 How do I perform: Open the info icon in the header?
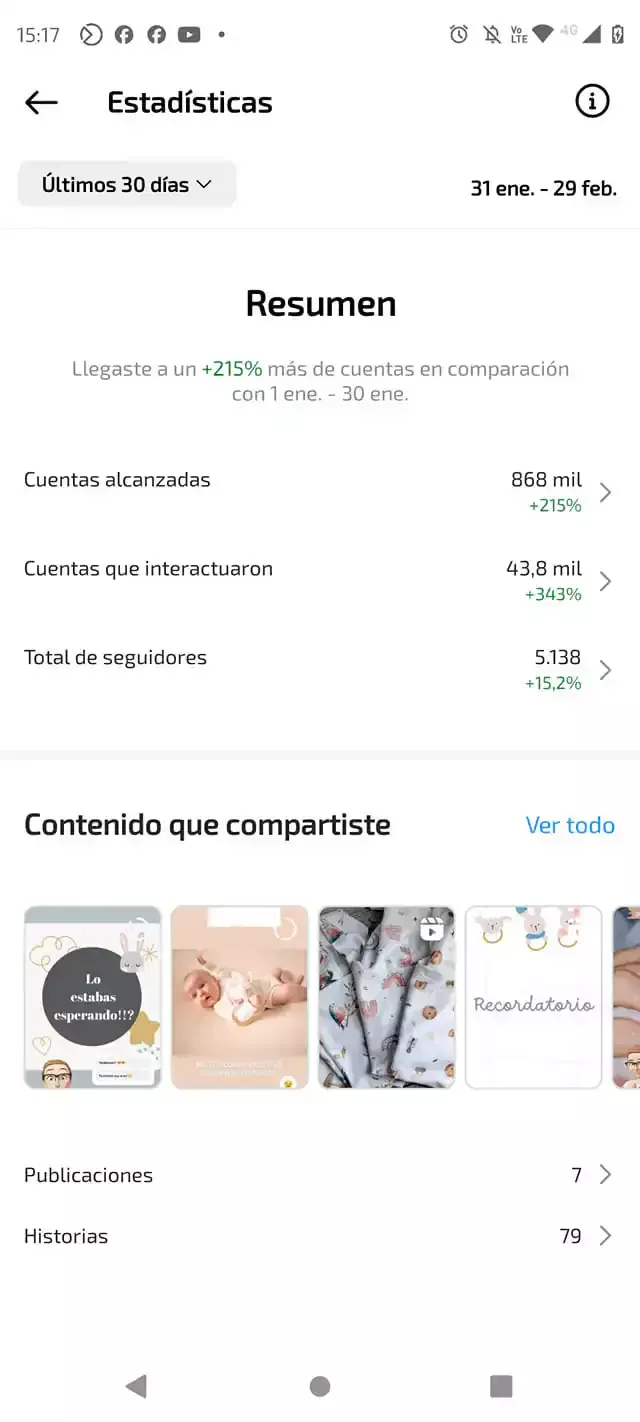click(x=592, y=101)
